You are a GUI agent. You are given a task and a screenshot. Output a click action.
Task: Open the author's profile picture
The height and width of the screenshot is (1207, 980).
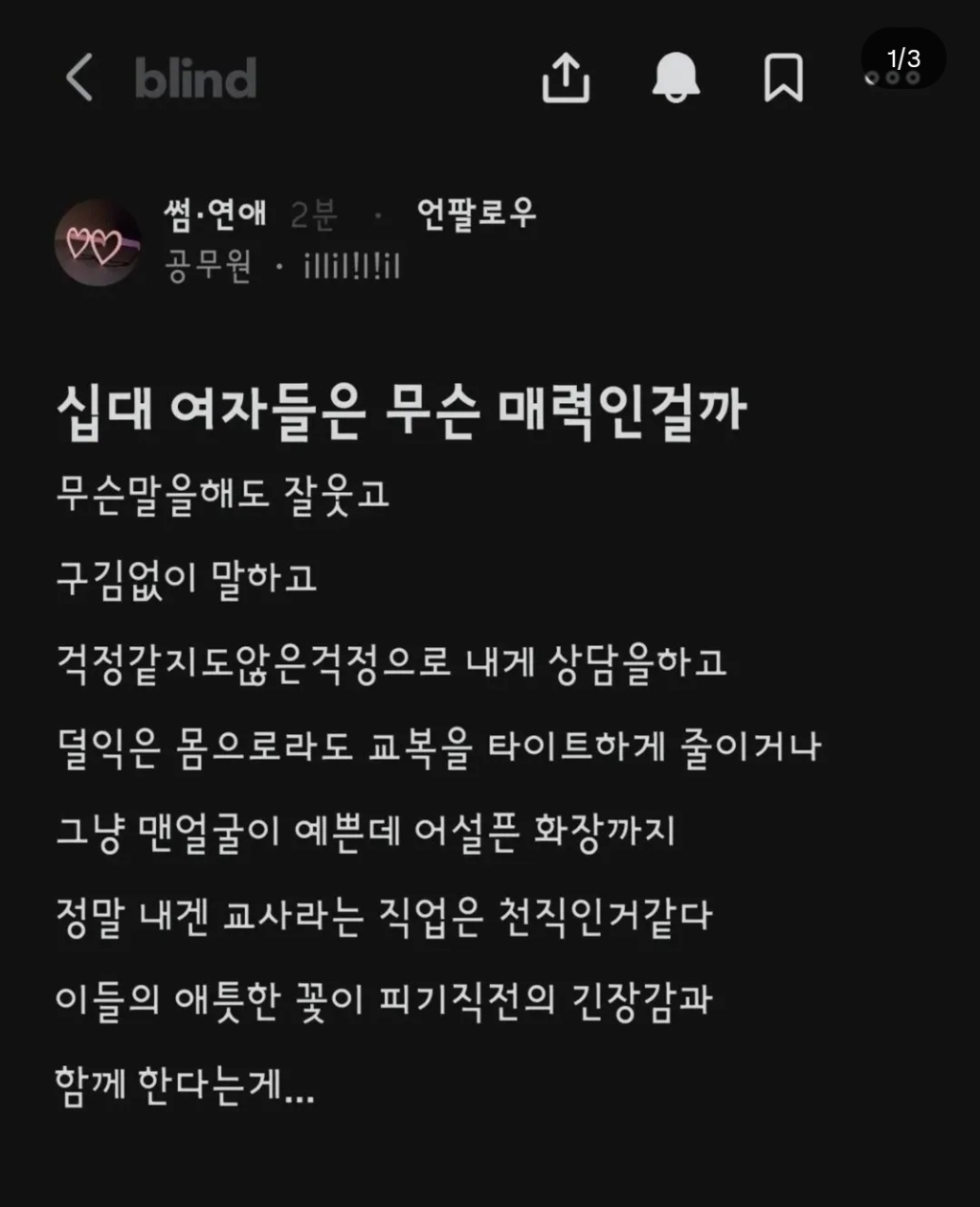98,242
